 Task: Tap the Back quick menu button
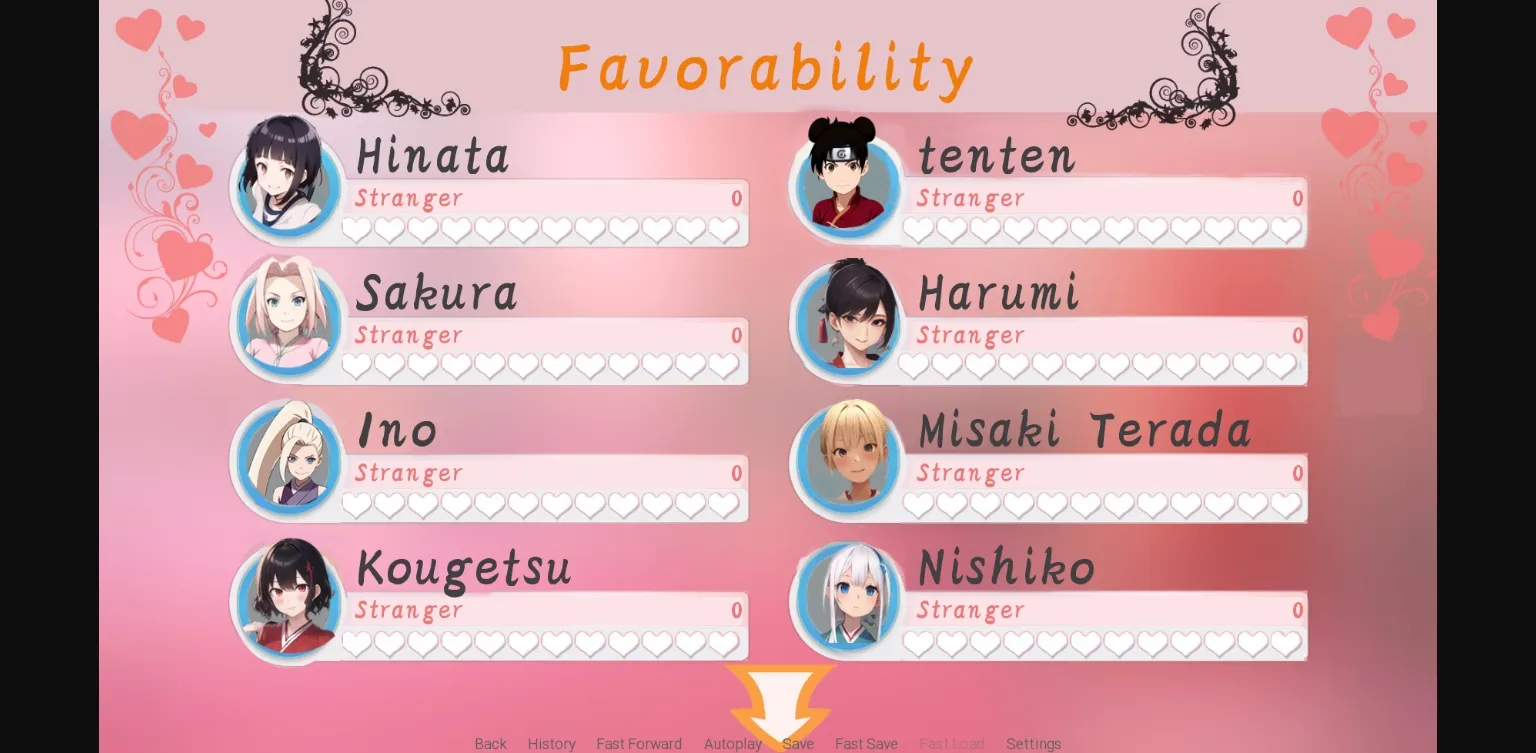pyautogui.click(x=490, y=744)
